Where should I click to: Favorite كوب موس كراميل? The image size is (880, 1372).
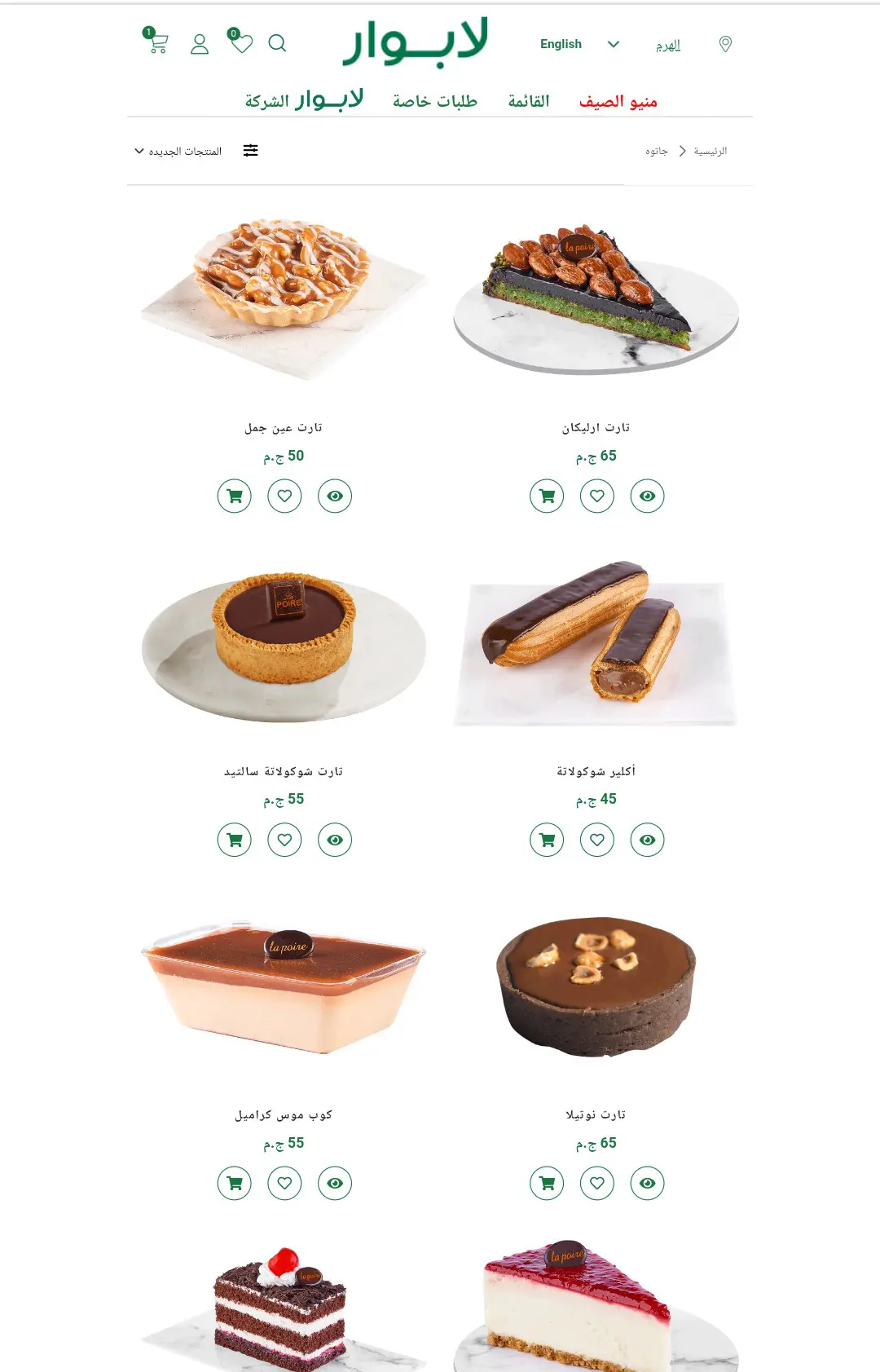[x=285, y=1183]
